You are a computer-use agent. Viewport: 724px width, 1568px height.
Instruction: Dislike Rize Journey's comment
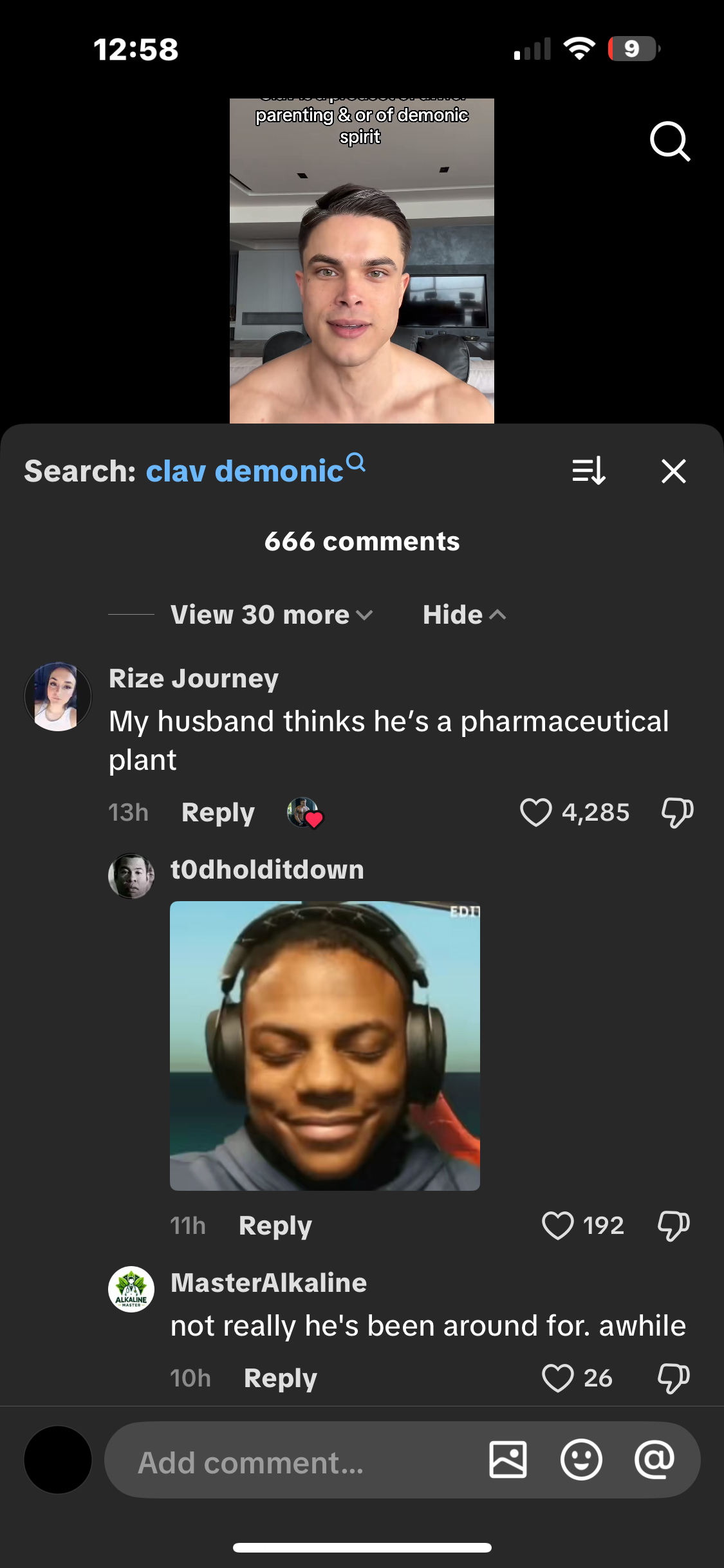tap(676, 812)
